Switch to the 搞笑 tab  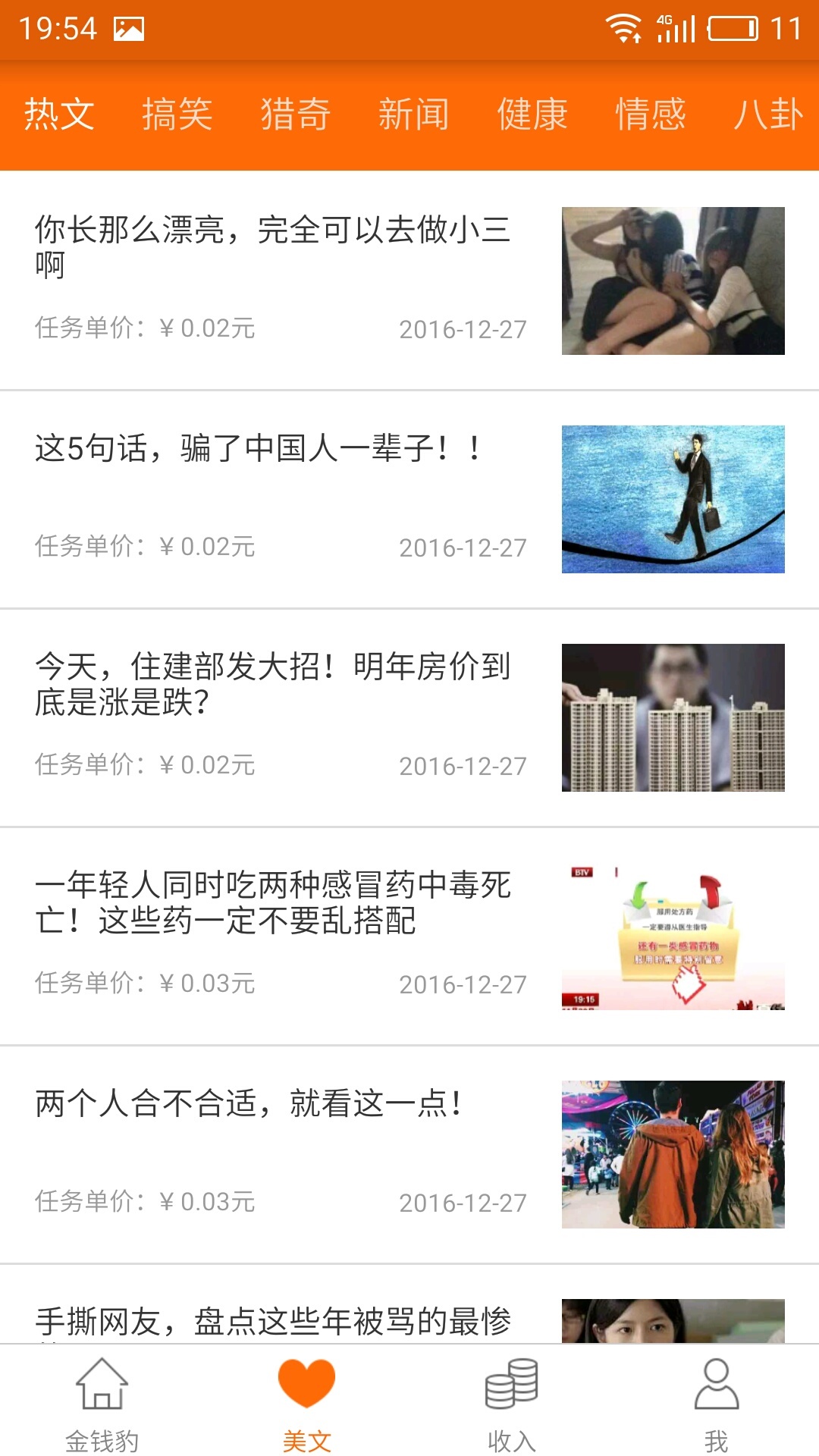click(177, 115)
